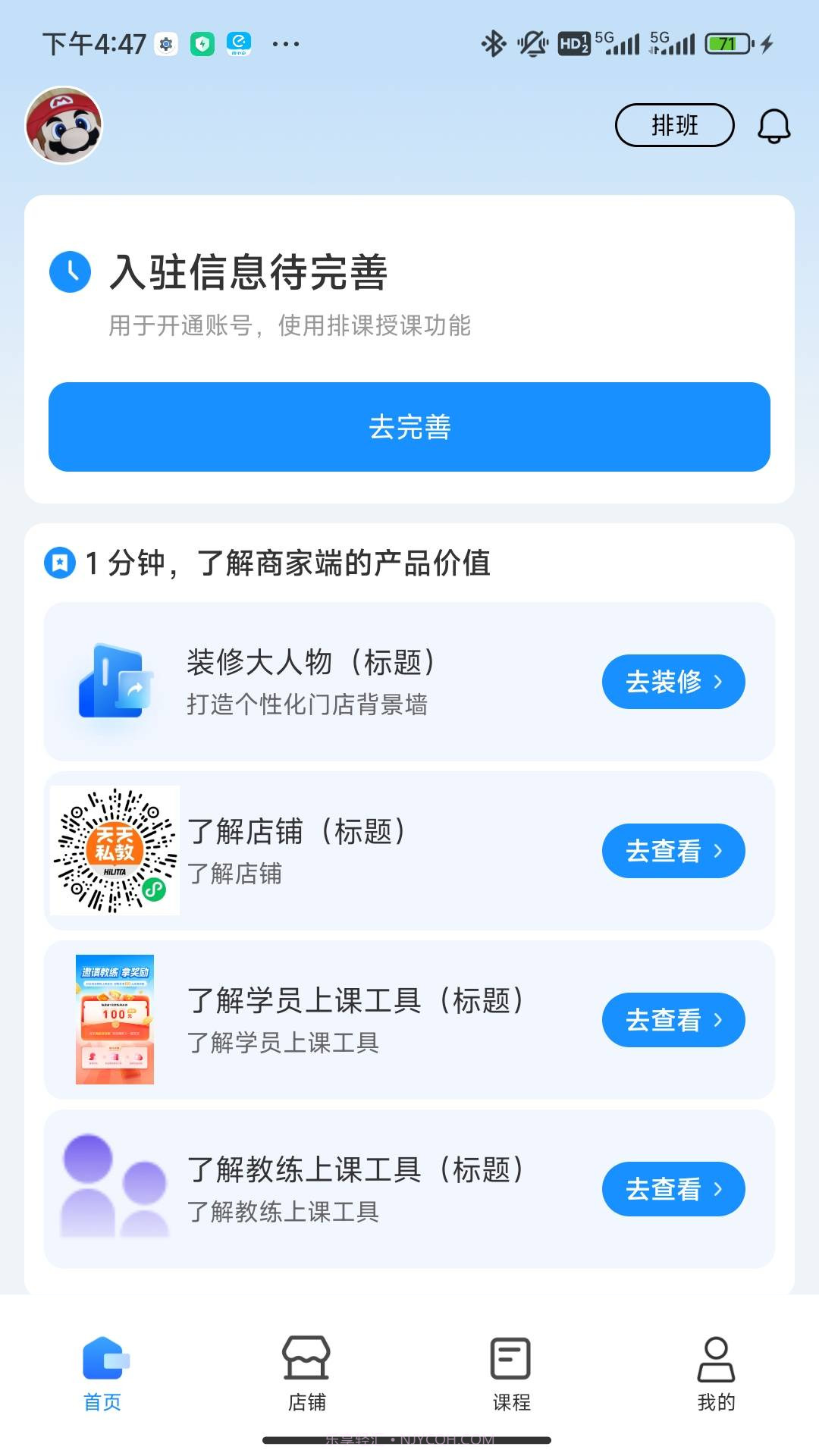
Task: Click the blue store decoration icon beside 装修大人物
Action: pyautogui.click(x=115, y=681)
